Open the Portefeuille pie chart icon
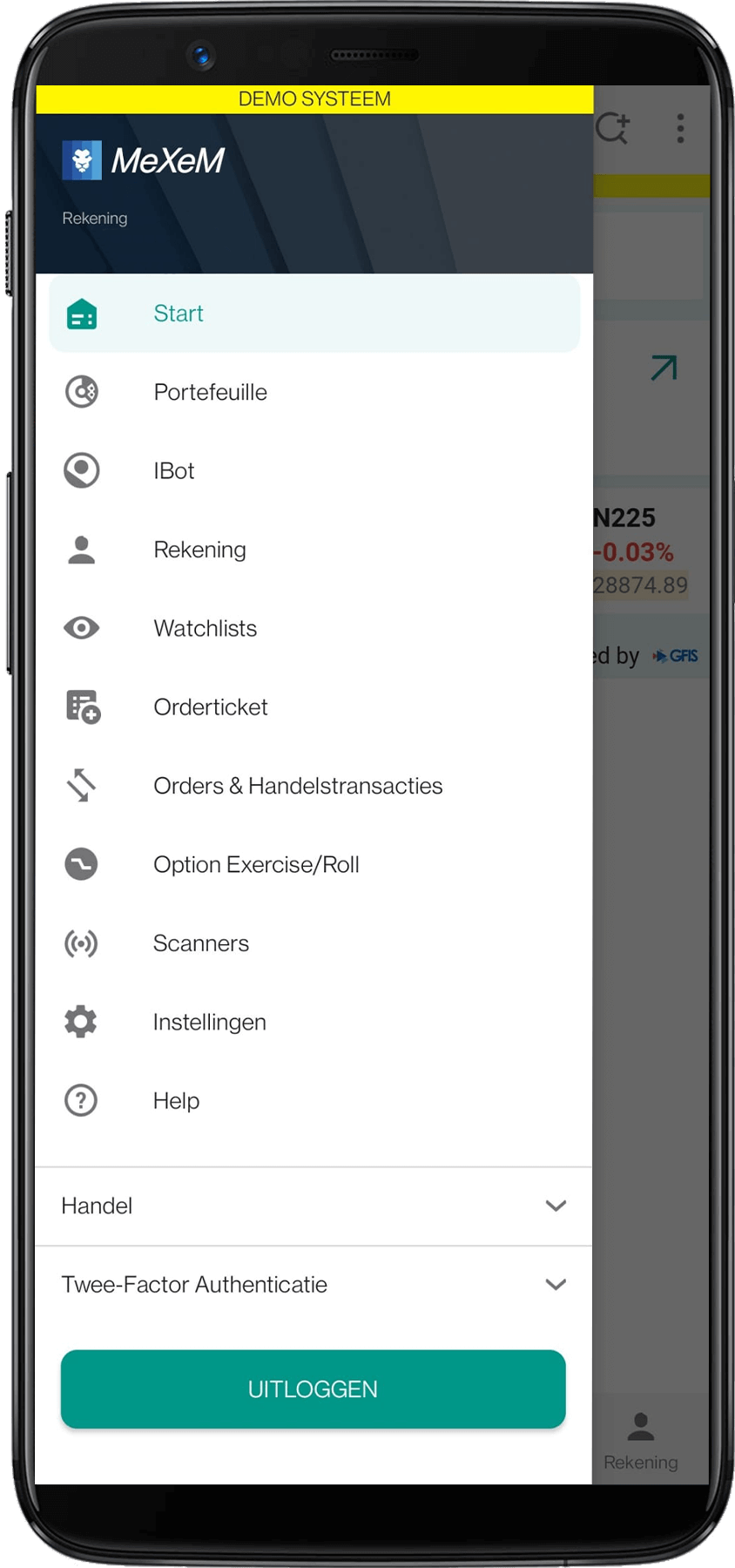Viewport: 735px width, 1568px height. pyautogui.click(x=81, y=391)
